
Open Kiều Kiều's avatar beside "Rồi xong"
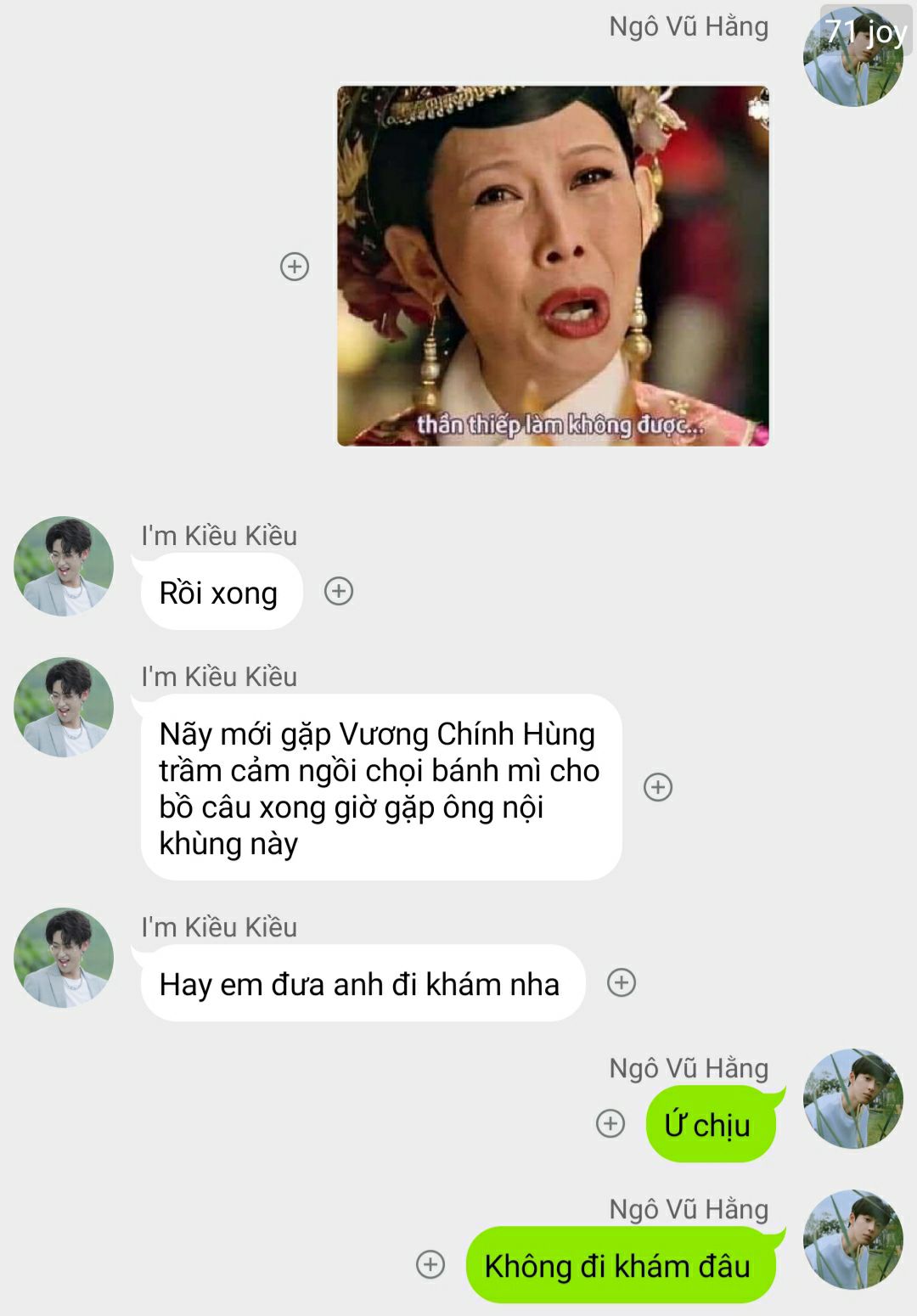[64, 566]
